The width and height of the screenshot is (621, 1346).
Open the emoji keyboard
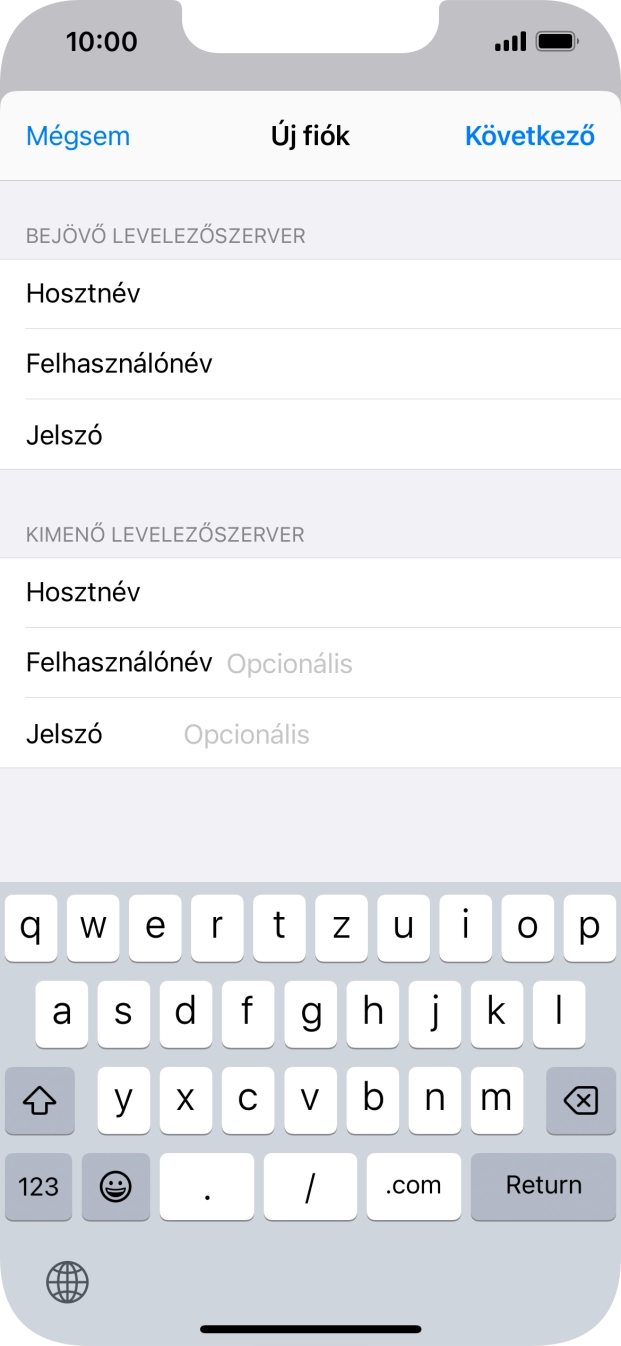click(116, 1186)
